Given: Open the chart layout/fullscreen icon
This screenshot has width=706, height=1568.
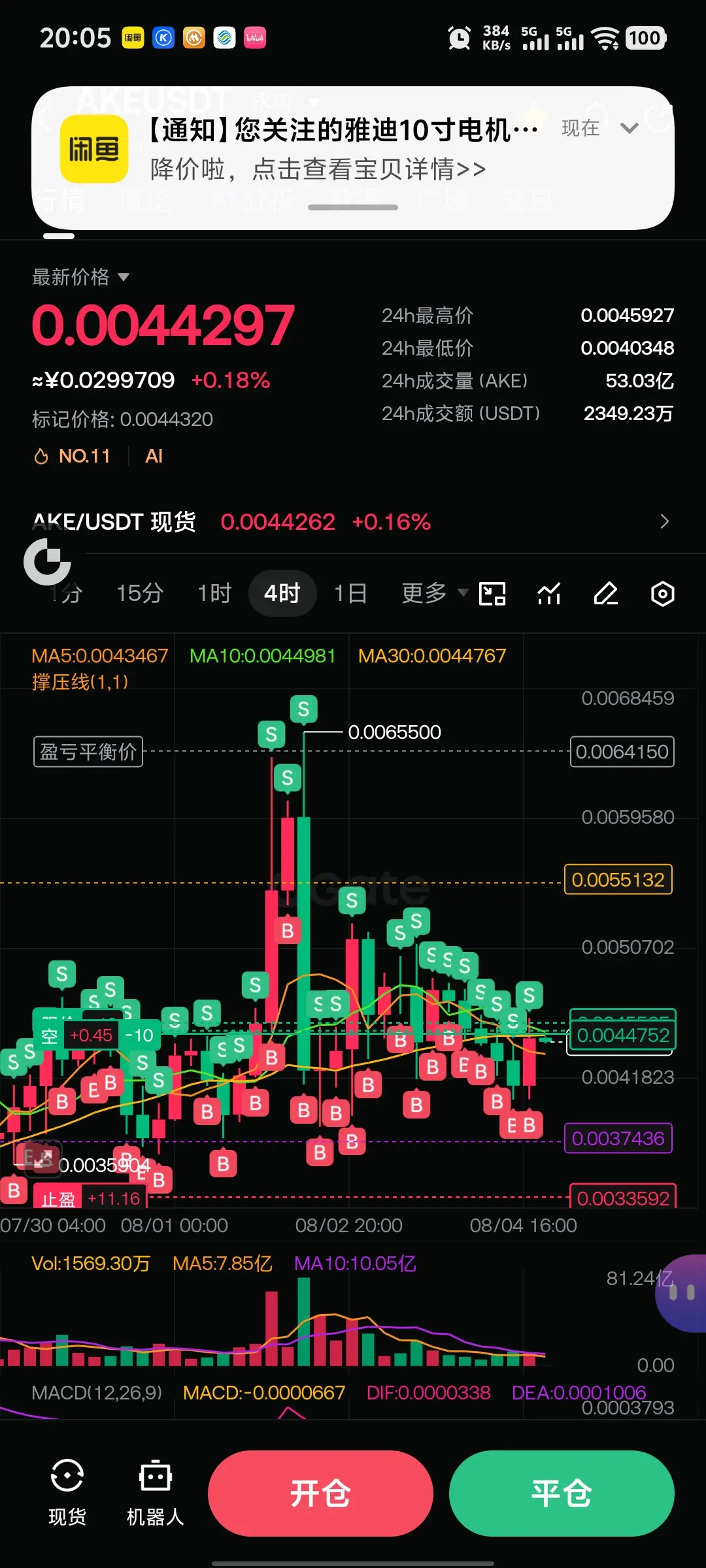Looking at the screenshot, I should [492, 594].
